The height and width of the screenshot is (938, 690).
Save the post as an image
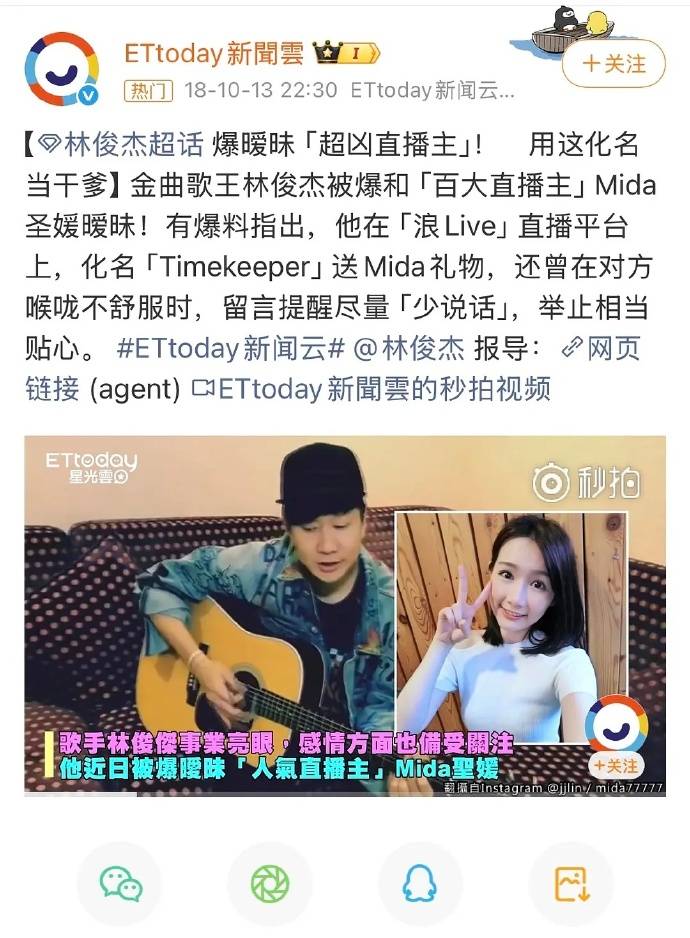(570, 884)
